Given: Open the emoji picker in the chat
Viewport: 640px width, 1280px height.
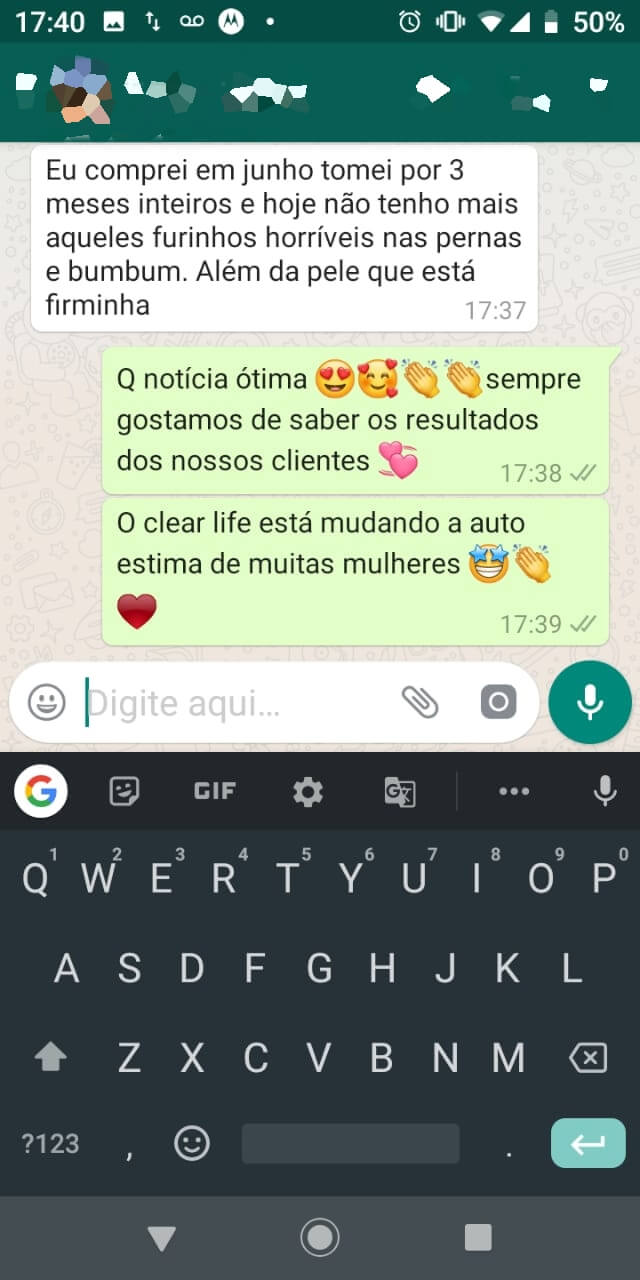Looking at the screenshot, I should click(x=46, y=703).
